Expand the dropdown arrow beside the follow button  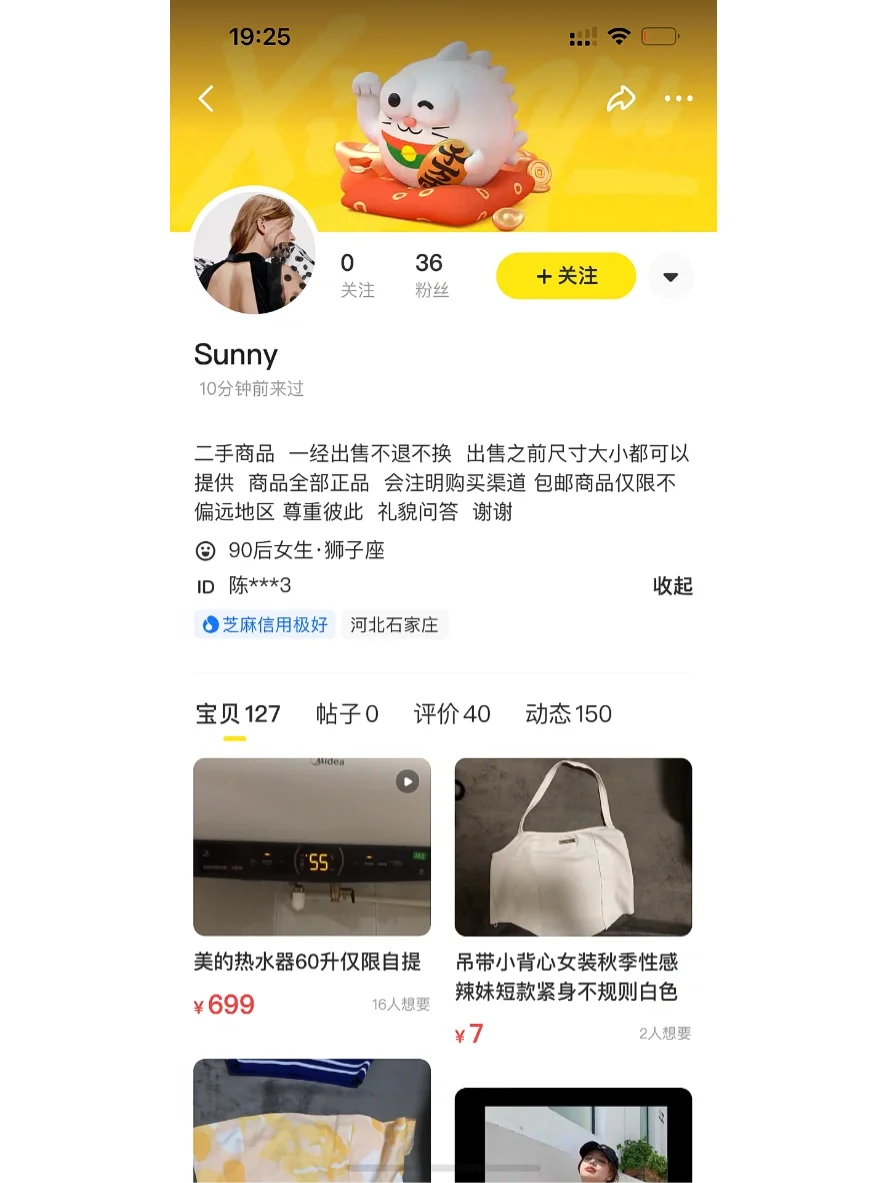coord(671,277)
